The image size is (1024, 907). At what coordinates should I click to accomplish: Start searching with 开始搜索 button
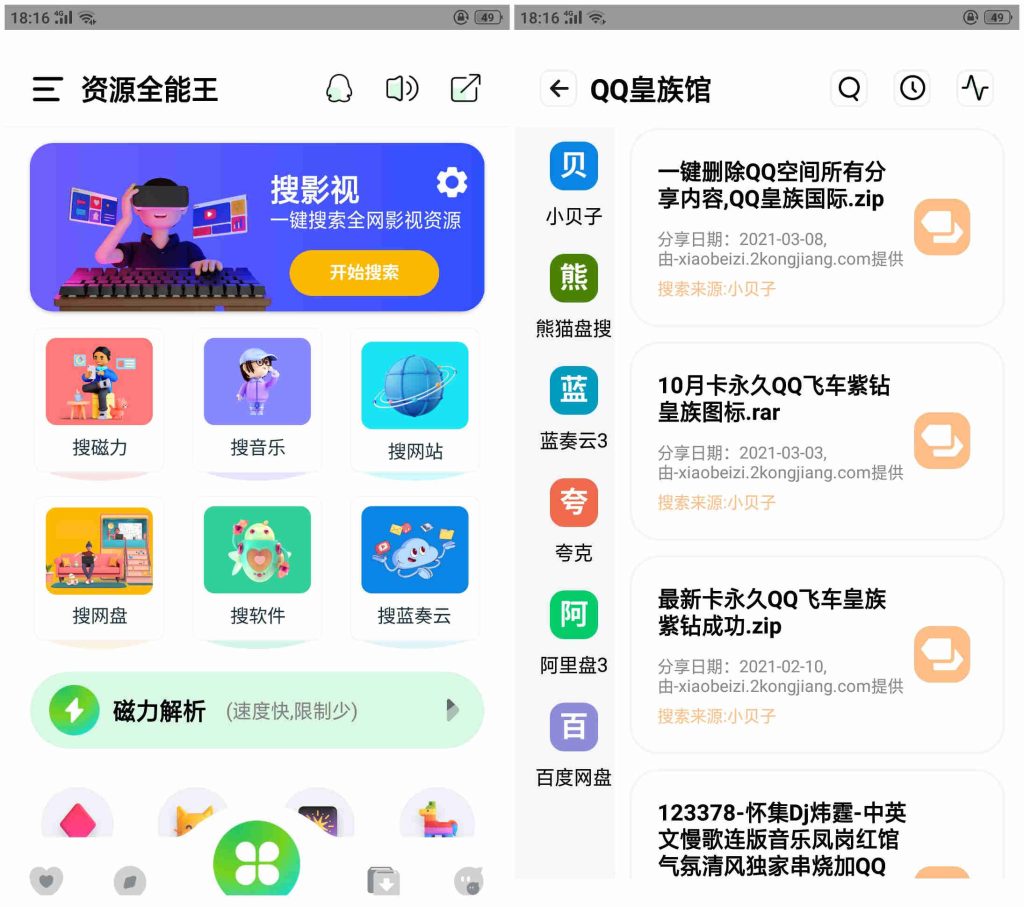click(364, 272)
